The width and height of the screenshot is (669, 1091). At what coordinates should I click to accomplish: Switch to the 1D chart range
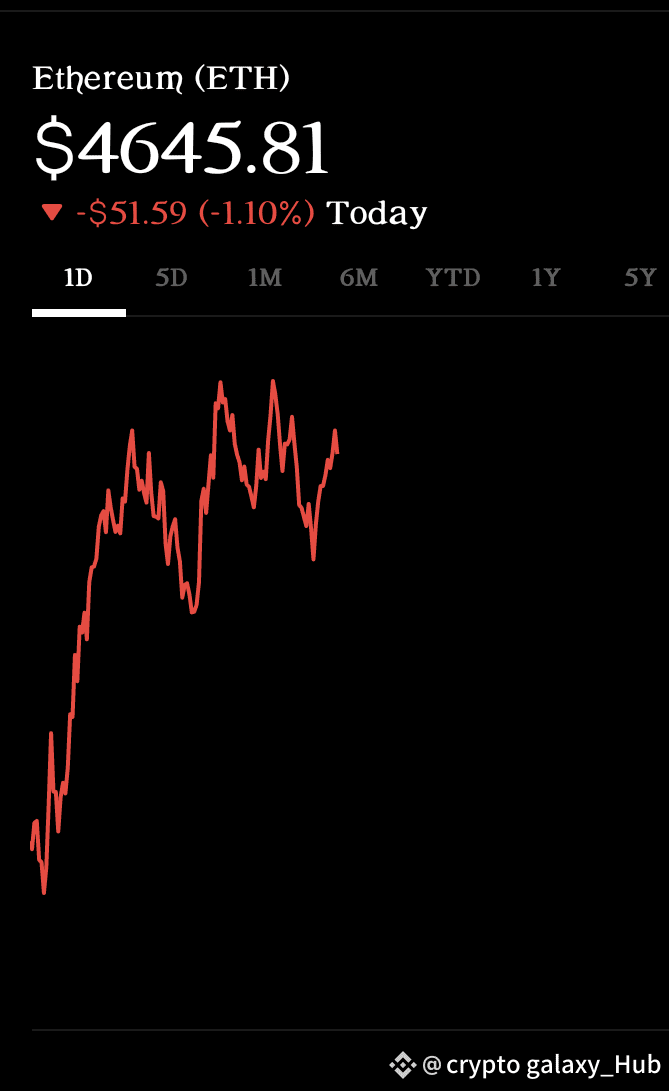pyautogui.click(x=78, y=278)
